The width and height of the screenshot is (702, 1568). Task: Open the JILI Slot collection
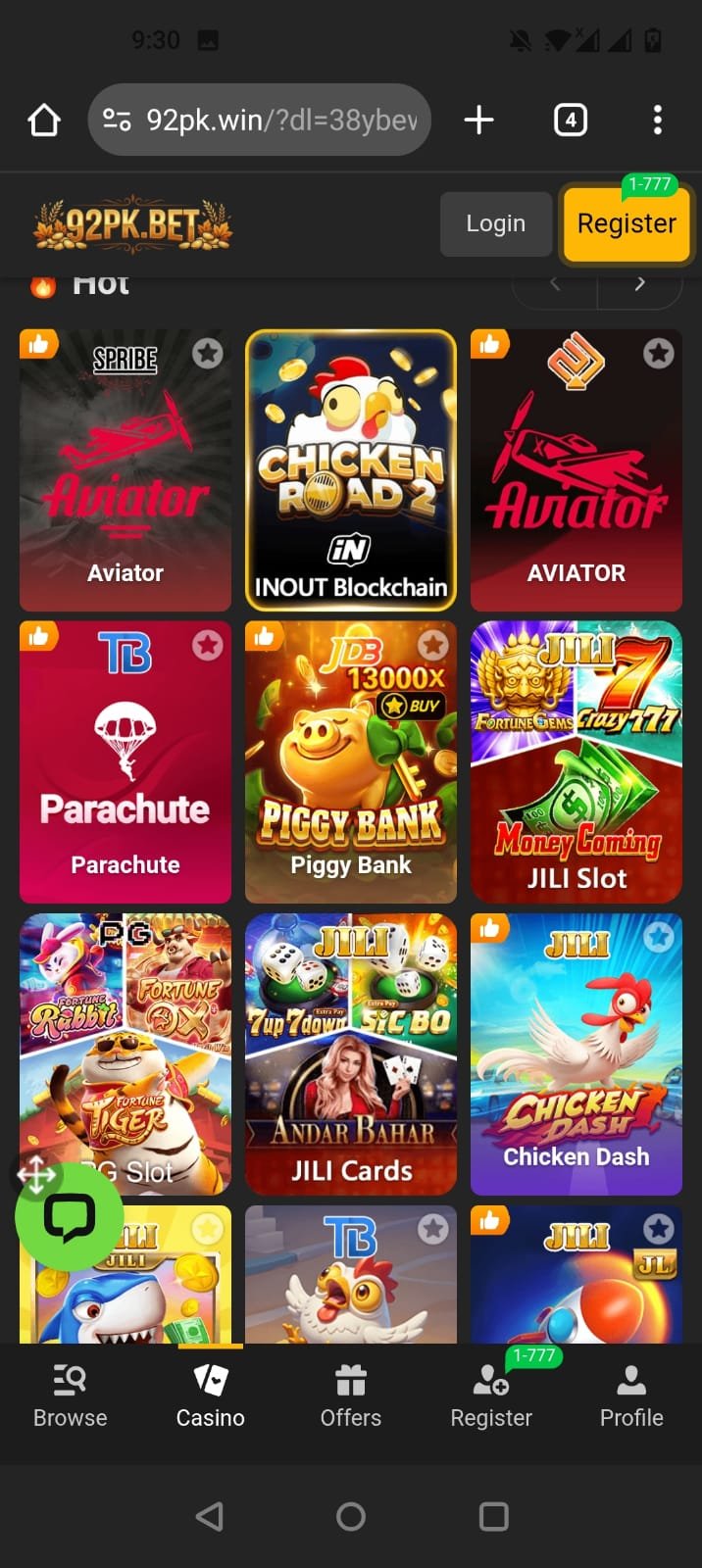point(577,762)
